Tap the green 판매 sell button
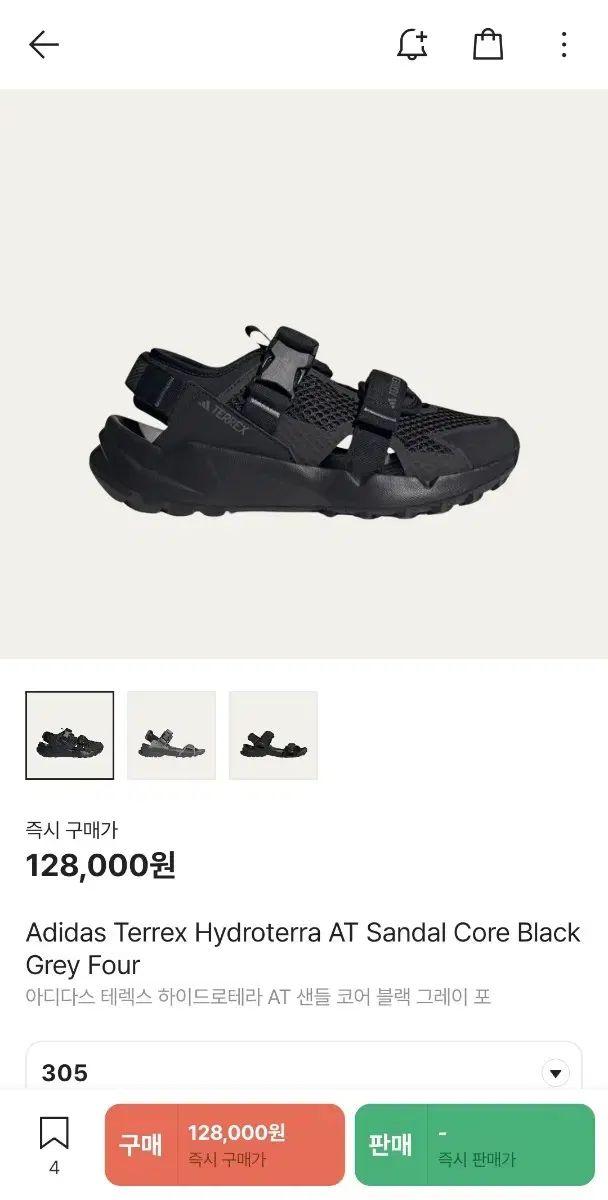This screenshot has height=1200, width=608. (474, 1145)
